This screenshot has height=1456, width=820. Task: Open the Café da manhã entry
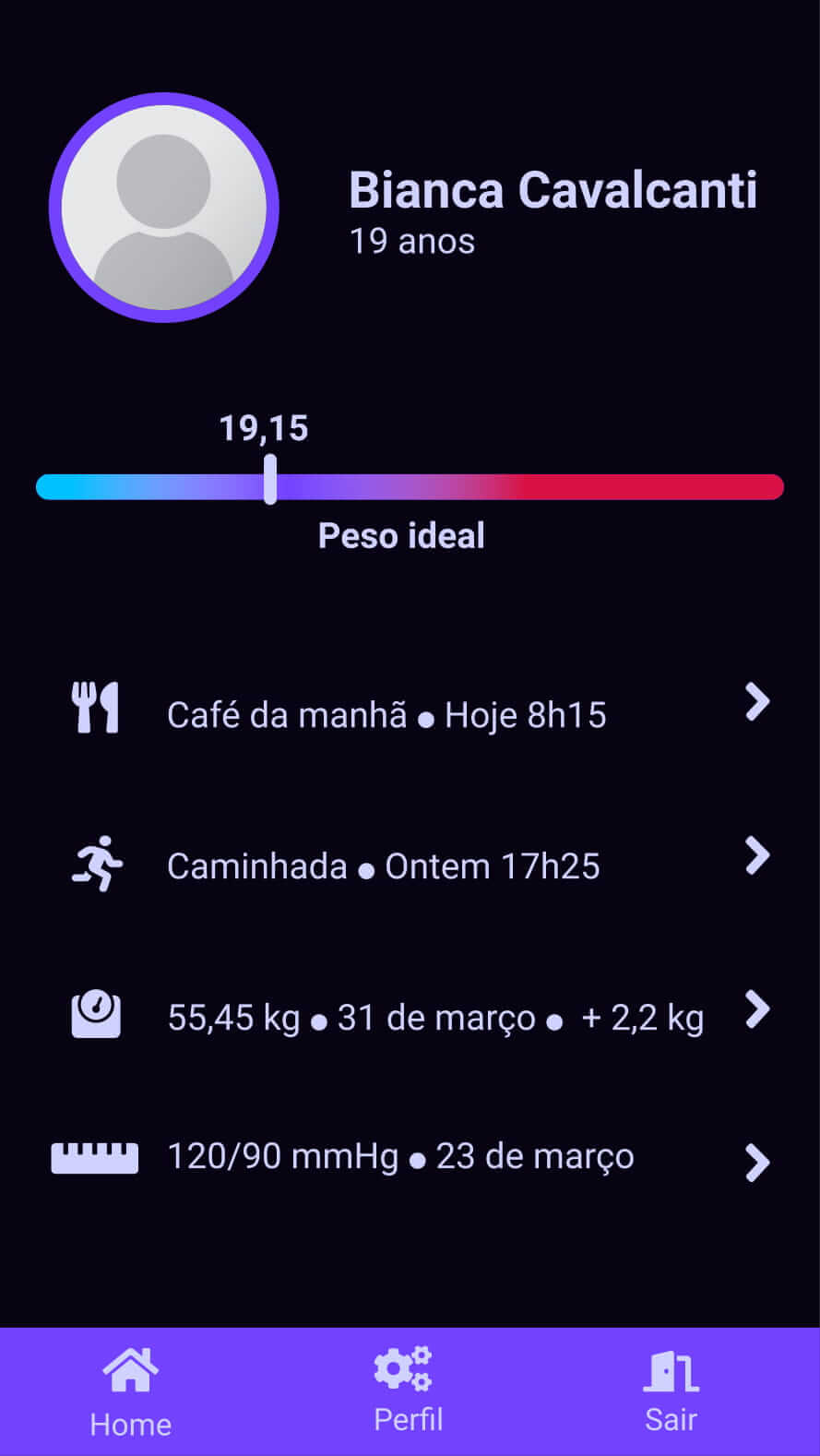click(386, 715)
